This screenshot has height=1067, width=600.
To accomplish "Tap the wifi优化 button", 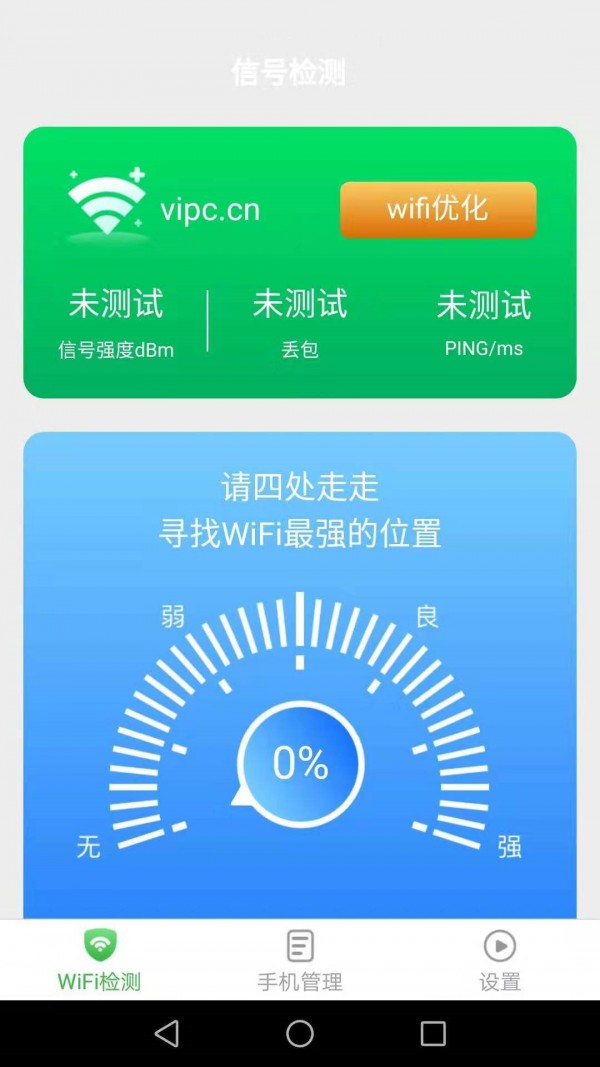I will [438, 209].
